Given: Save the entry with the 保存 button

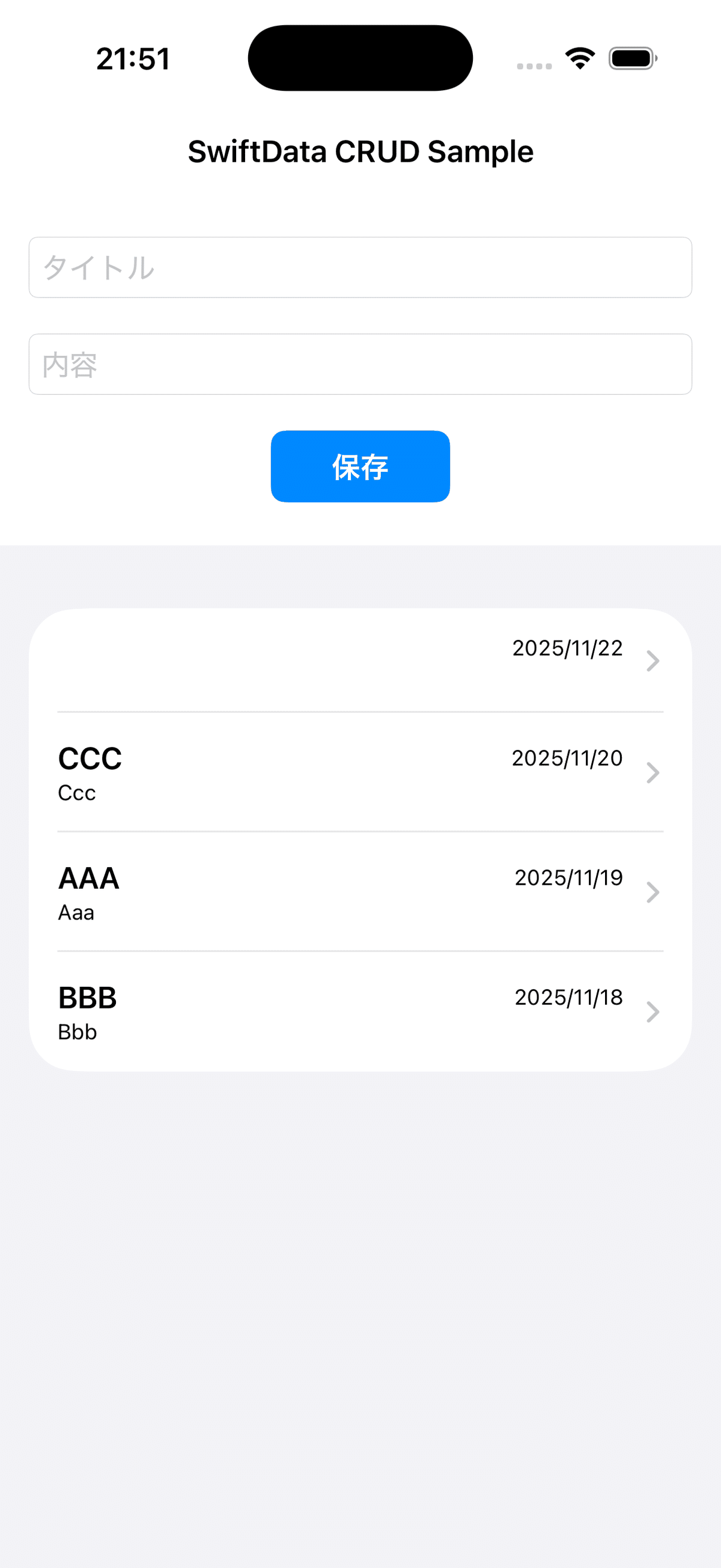Looking at the screenshot, I should (x=360, y=466).
